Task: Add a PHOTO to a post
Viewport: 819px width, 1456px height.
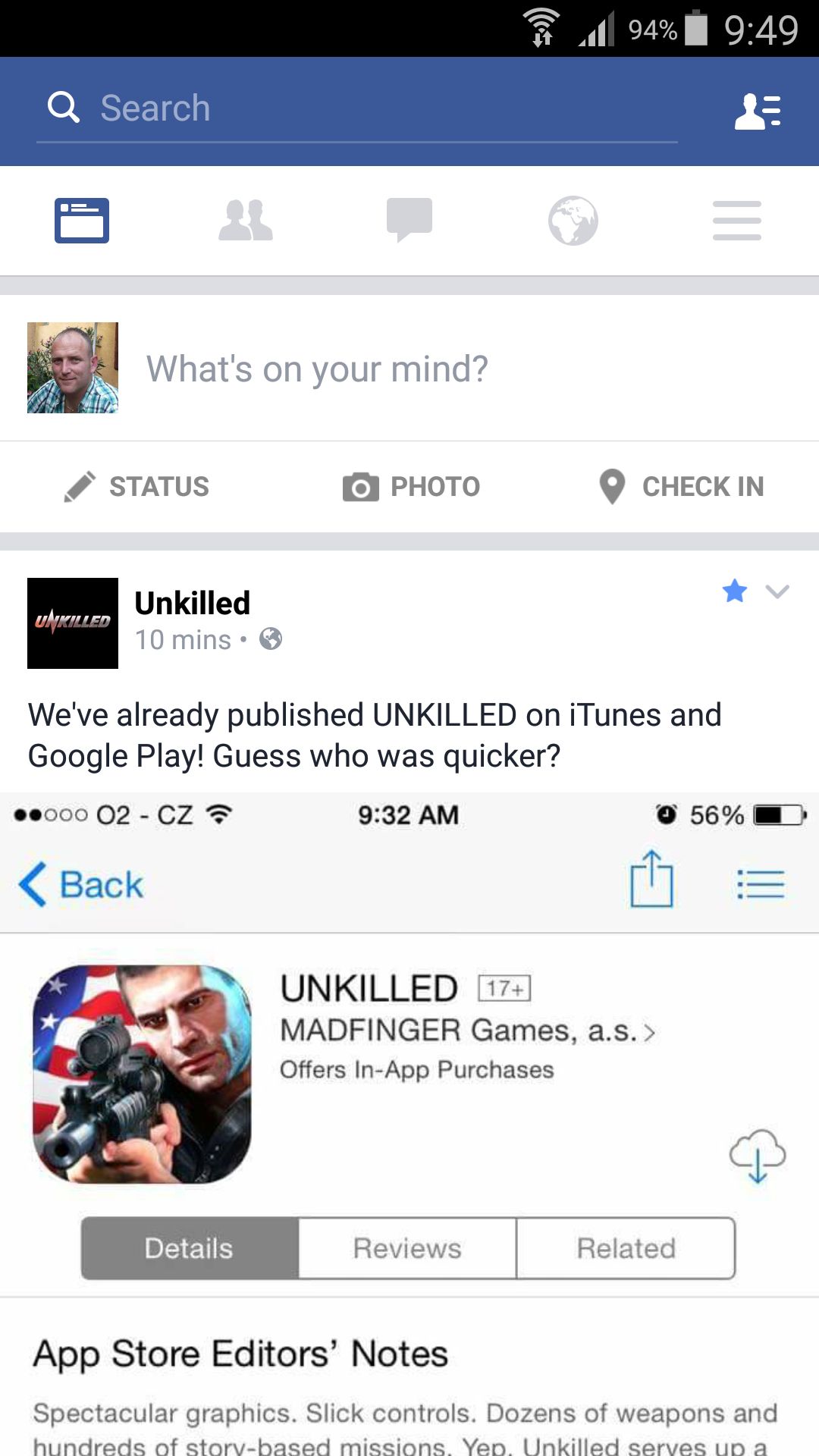Action: tap(411, 487)
